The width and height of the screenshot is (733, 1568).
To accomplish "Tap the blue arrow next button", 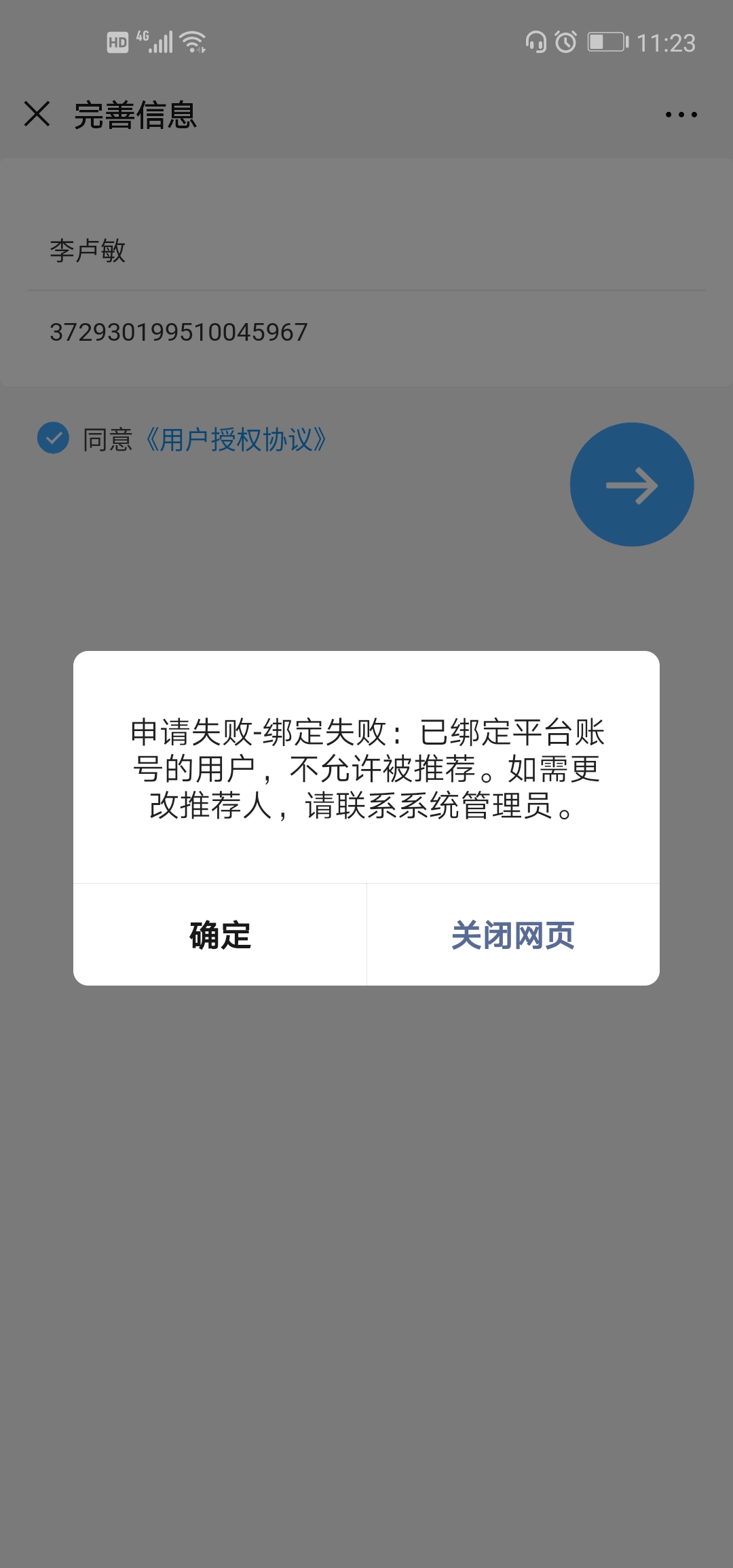I will 631,485.
